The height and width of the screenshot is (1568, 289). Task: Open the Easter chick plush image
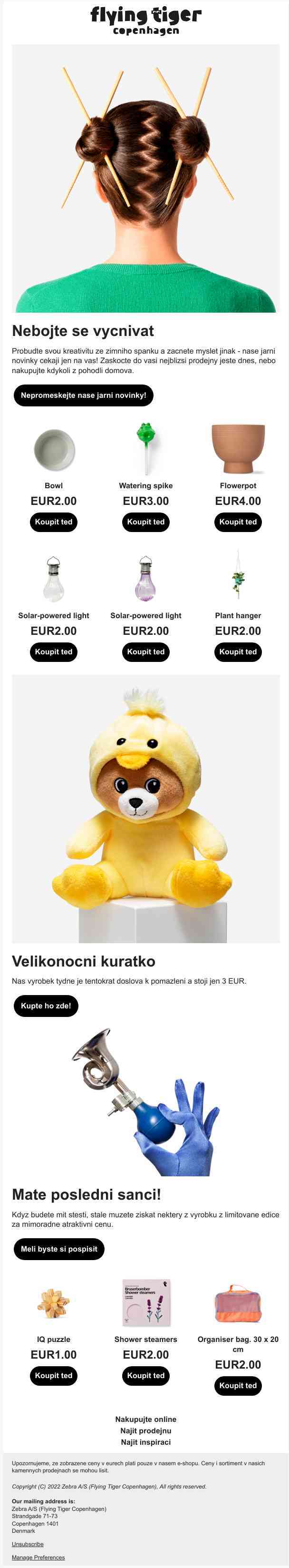coord(145,809)
